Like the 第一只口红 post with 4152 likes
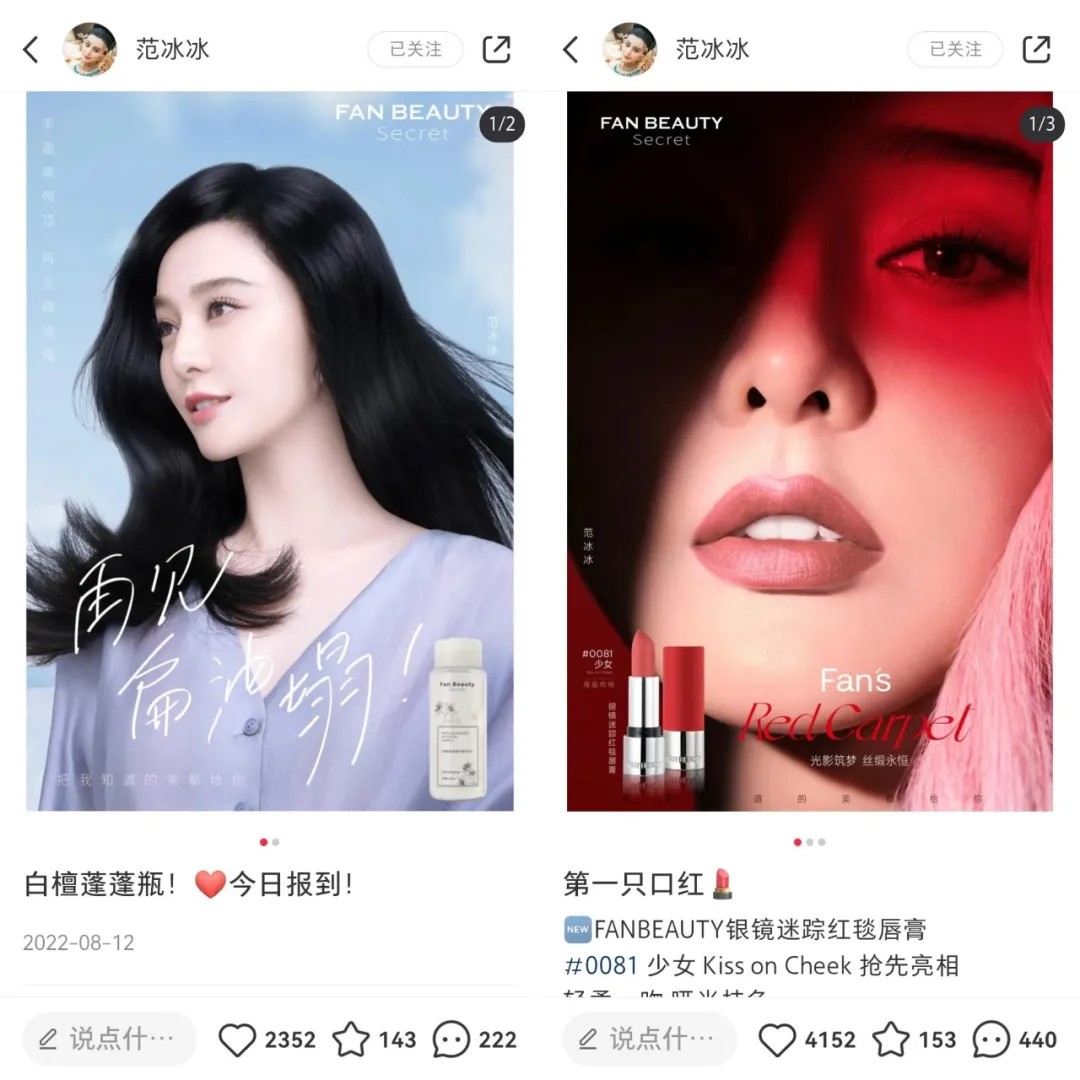 (x=778, y=1040)
